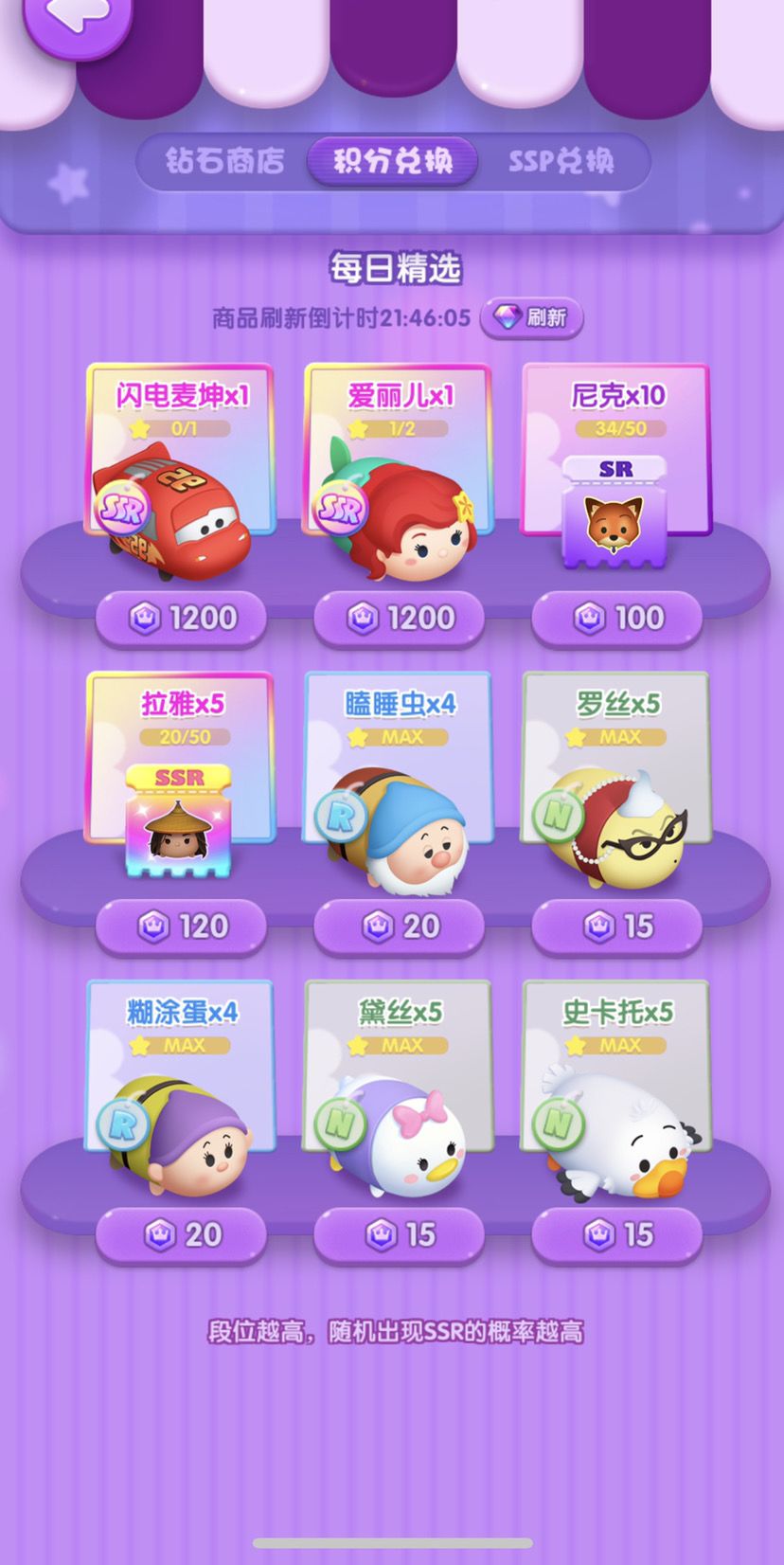The width and height of the screenshot is (784, 1565).
Task: Buy 瞌睡虫x4 for 20 points
Action: point(399,926)
